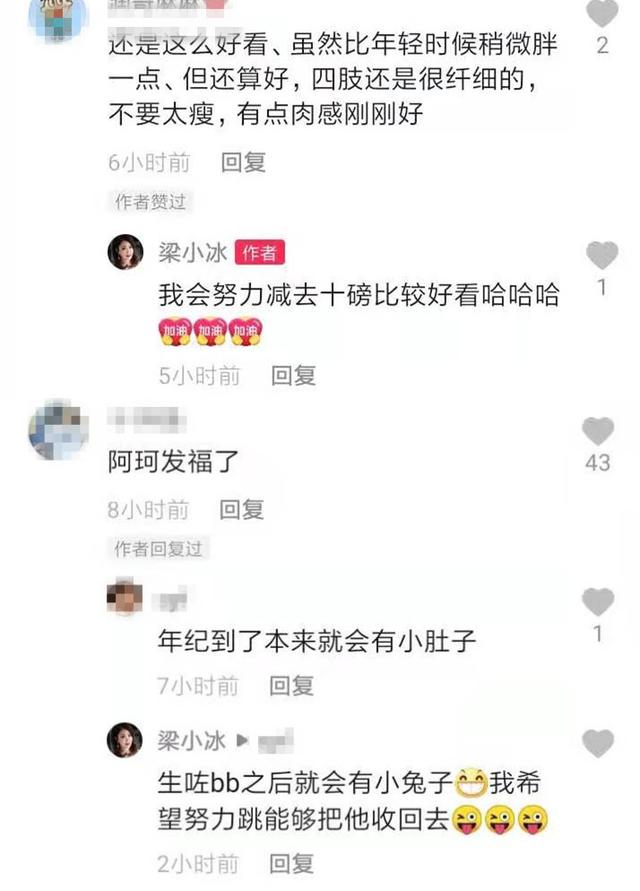Viewport: 640px width, 891px height.
Task: Reply to 梁小冰's comment from 2小时前
Action: click(x=294, y=862)
